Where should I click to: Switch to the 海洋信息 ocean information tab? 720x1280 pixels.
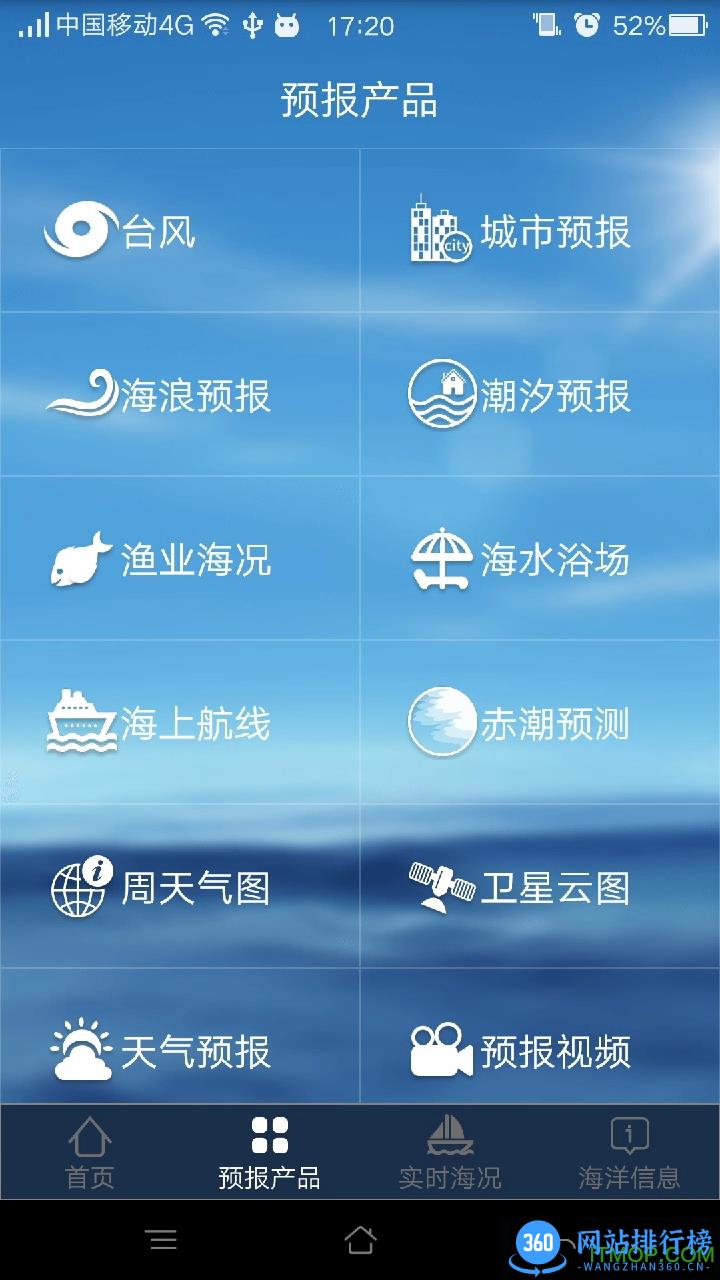pyautogui.click(x=630, y=1152)
